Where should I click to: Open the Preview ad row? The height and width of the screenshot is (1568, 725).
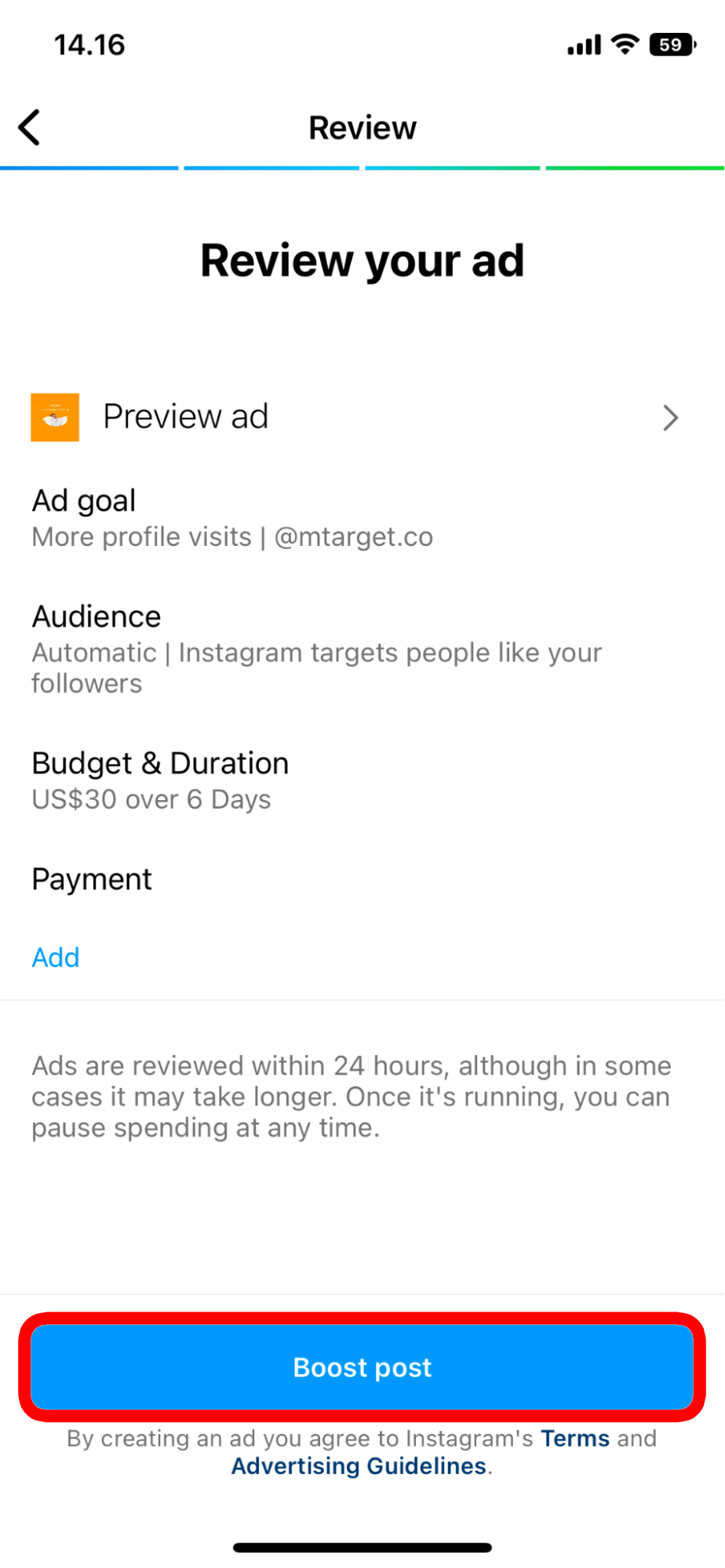[x=361, y=417]
